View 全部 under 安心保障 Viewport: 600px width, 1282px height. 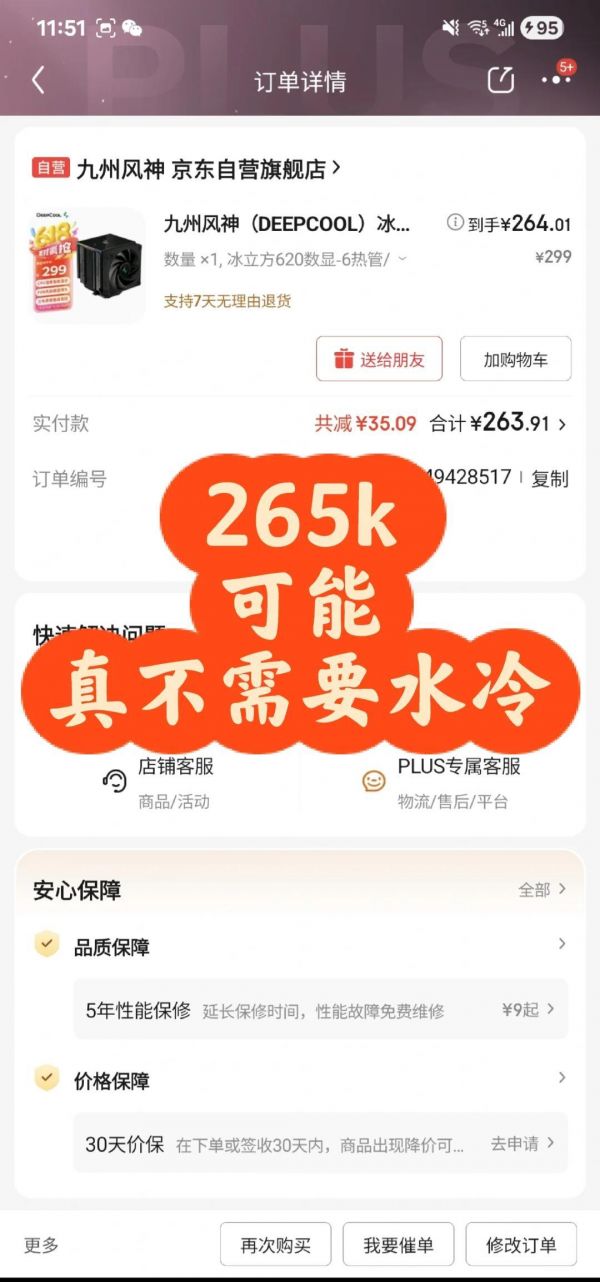(x=543, y=889)
